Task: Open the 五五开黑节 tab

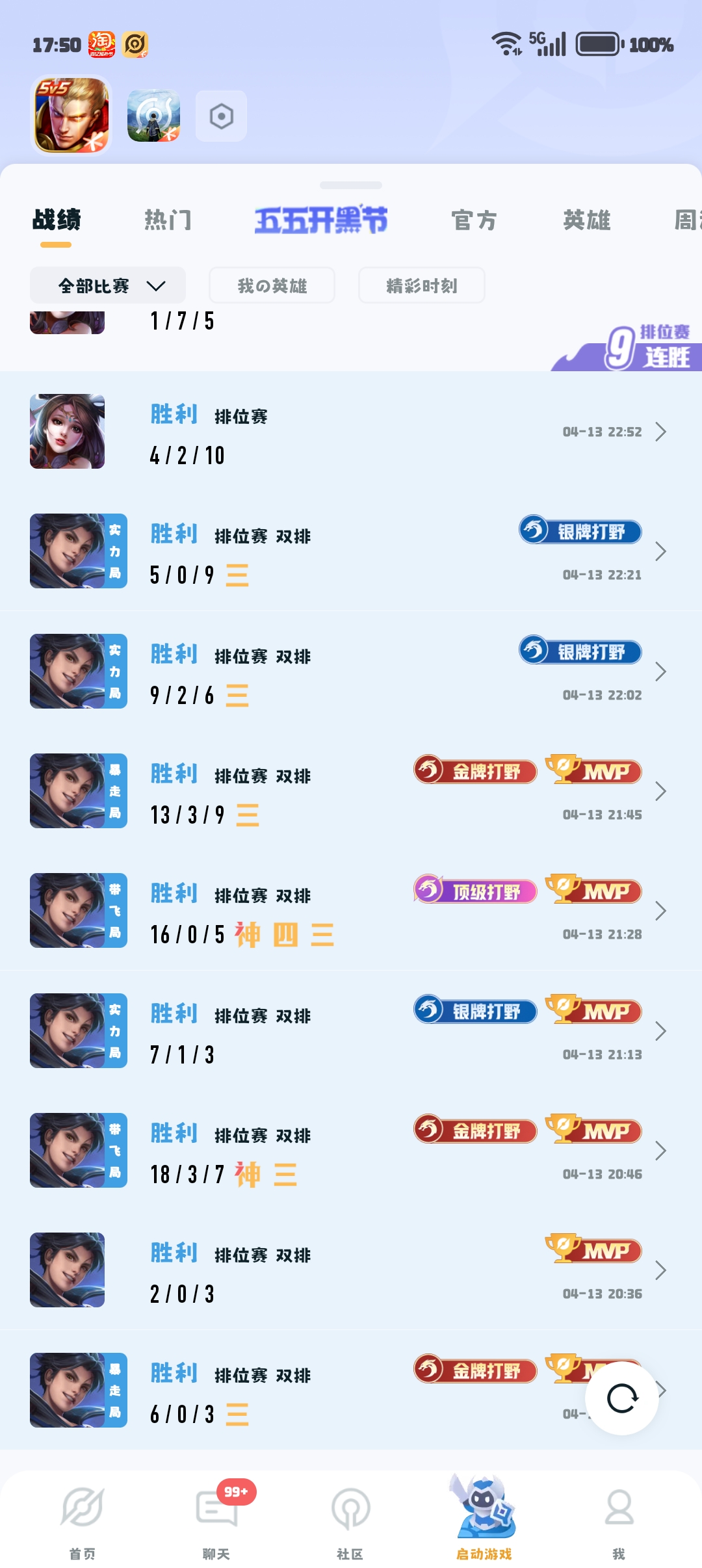Action: (x=321, y=220)
